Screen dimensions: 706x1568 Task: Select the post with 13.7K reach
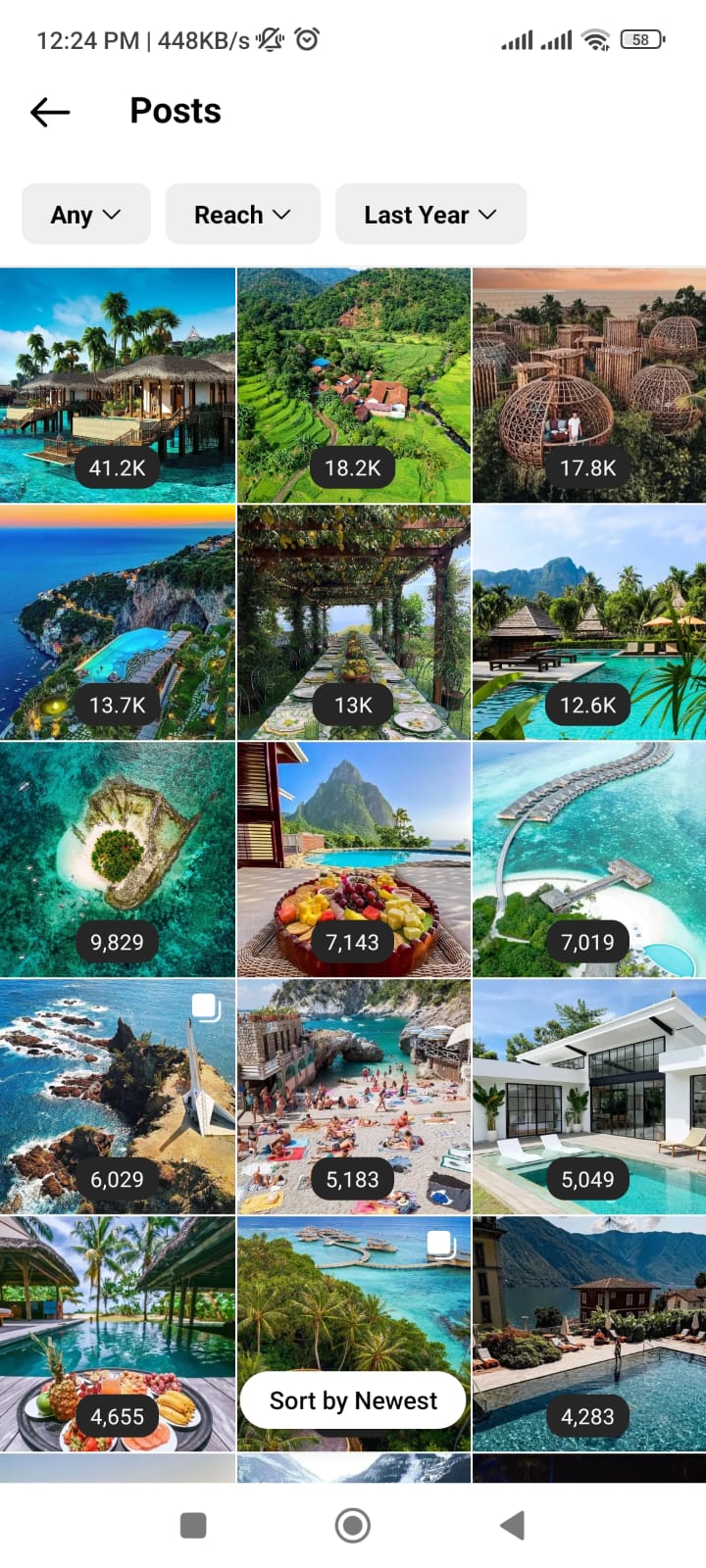click(x=118, y=622)
